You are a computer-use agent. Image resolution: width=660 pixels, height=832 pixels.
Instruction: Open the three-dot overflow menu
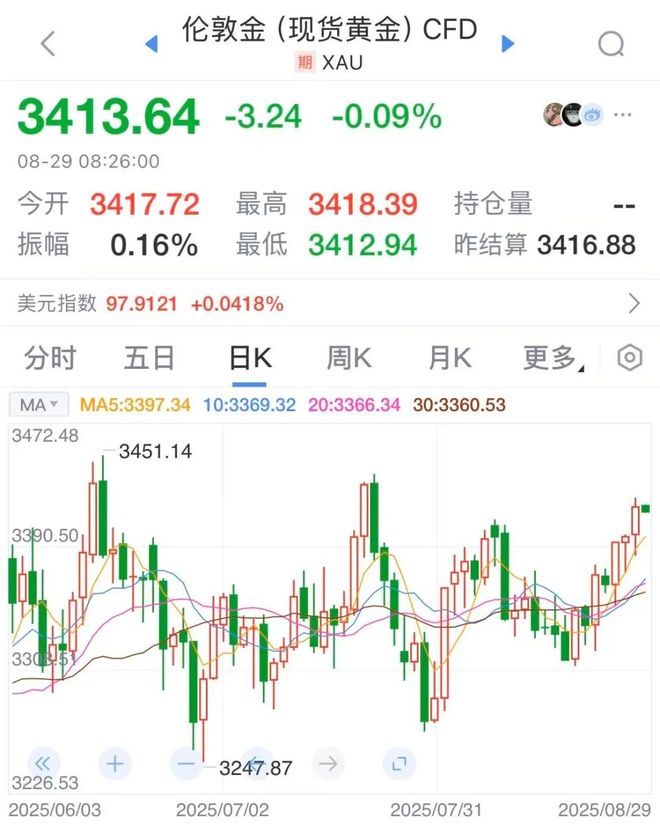point(622,114)
